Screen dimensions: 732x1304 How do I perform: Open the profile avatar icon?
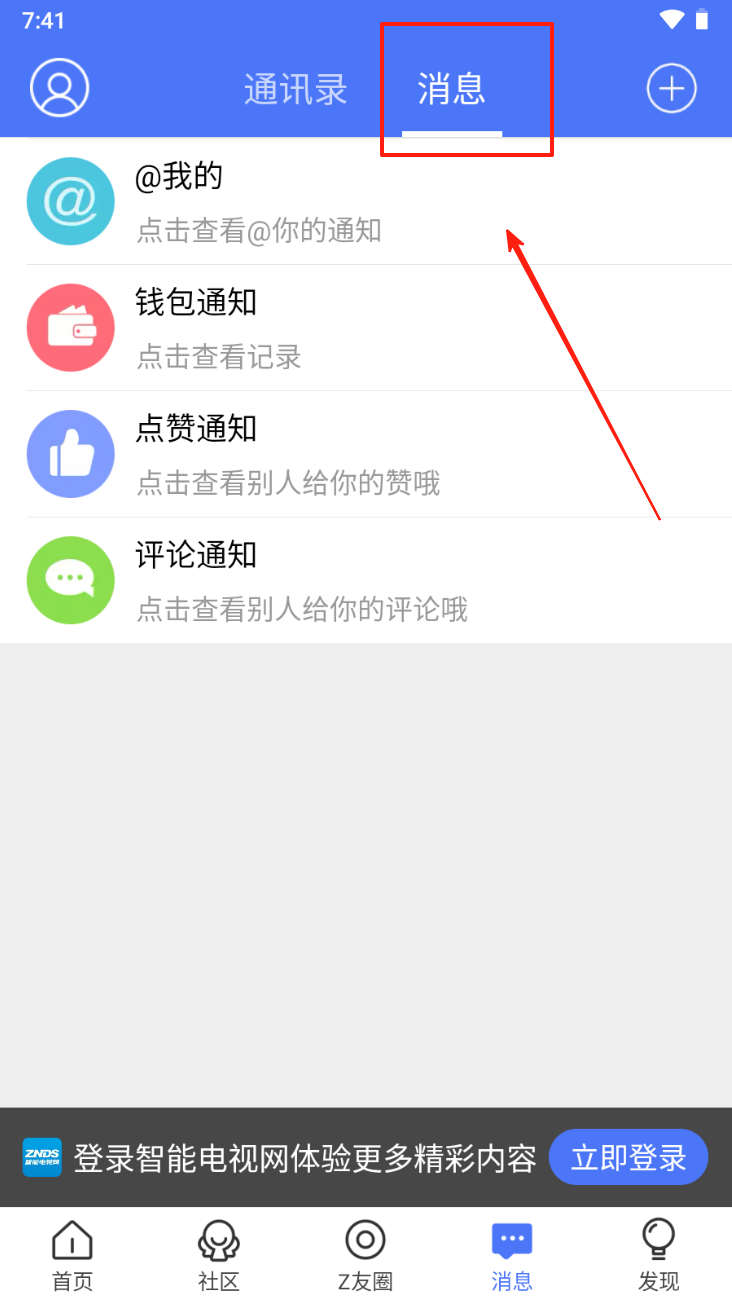(60, 88)
